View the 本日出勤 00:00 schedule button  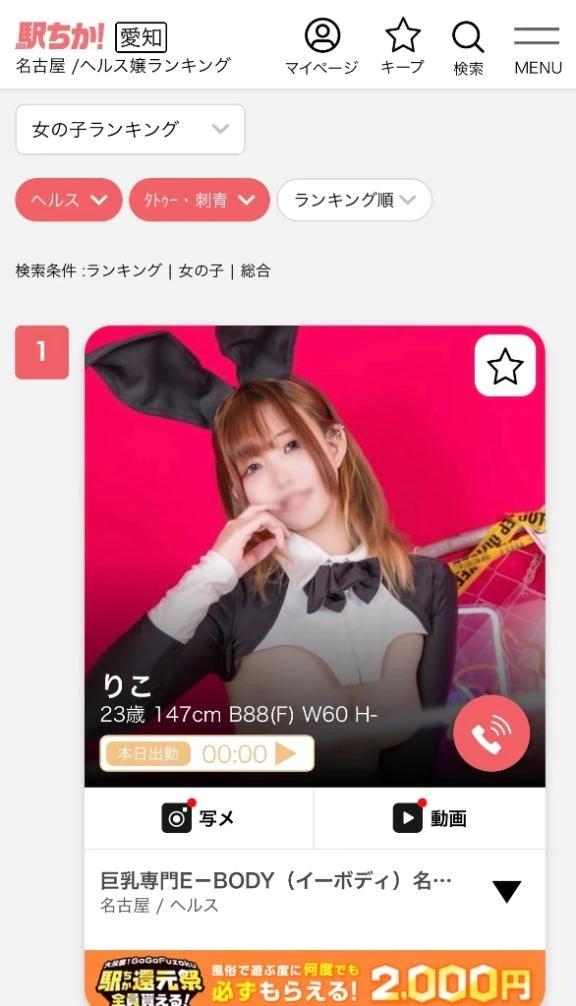(x=207, y=753)
